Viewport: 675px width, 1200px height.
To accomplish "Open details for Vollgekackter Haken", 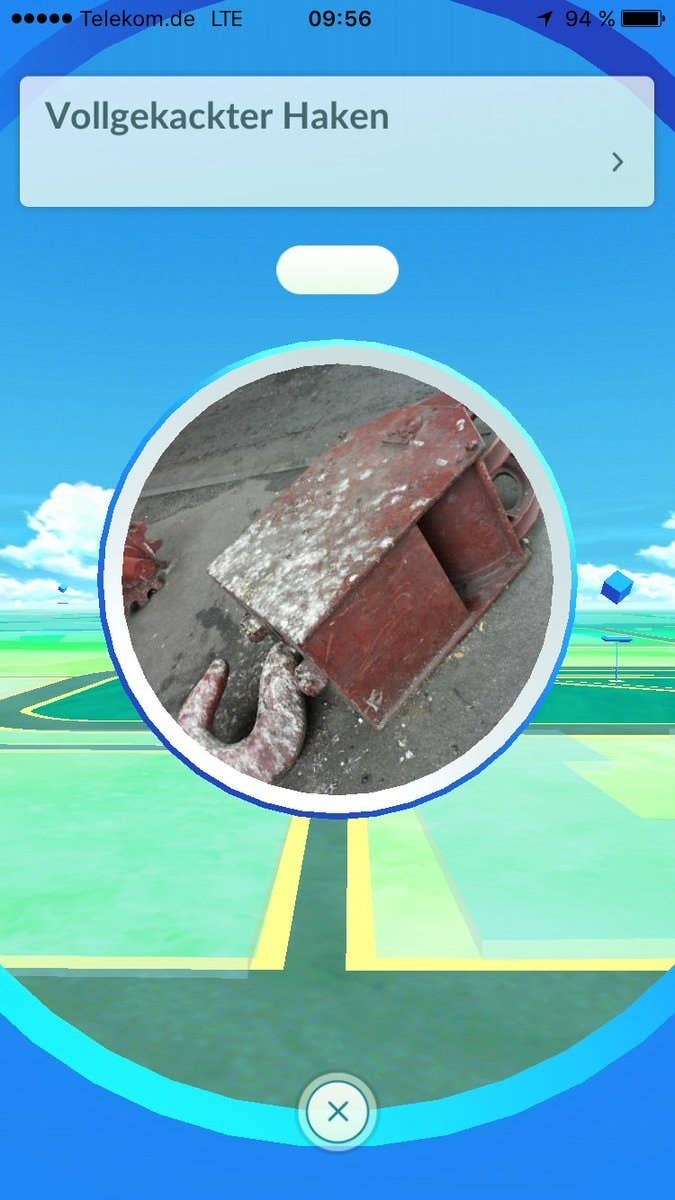I will 617,162.
